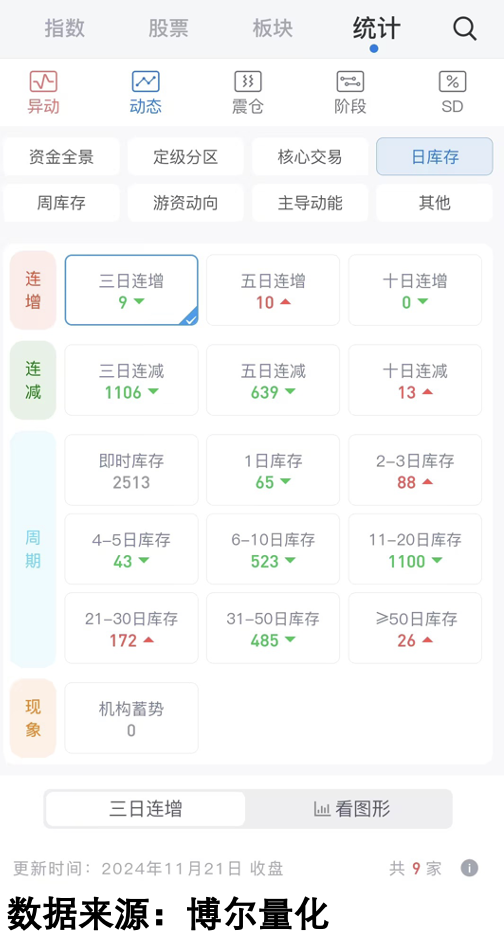Open the 异动 section
This screenshot has width=504, height=940.
point(44,92)
